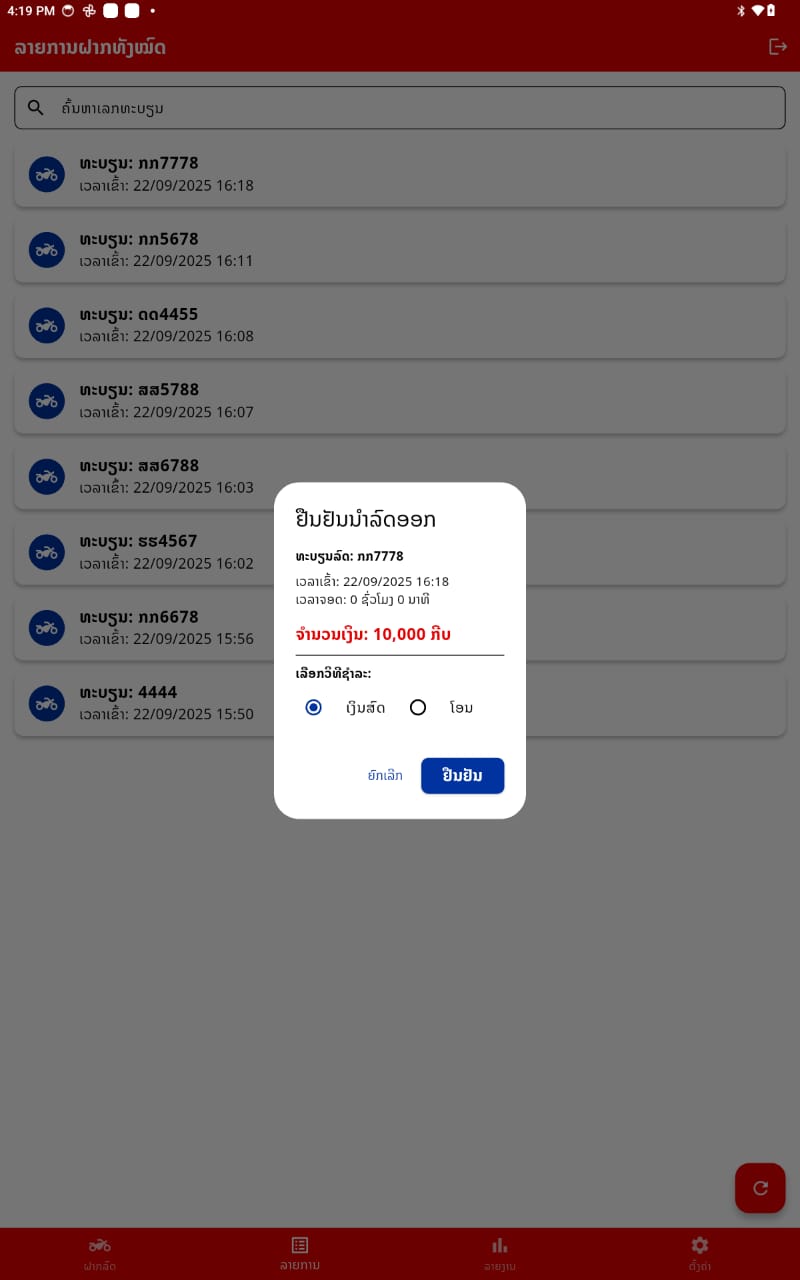Select ເງິນສົດ cash payment option
The width and height of the screenshot is (800, 1280).
(314, 708)
